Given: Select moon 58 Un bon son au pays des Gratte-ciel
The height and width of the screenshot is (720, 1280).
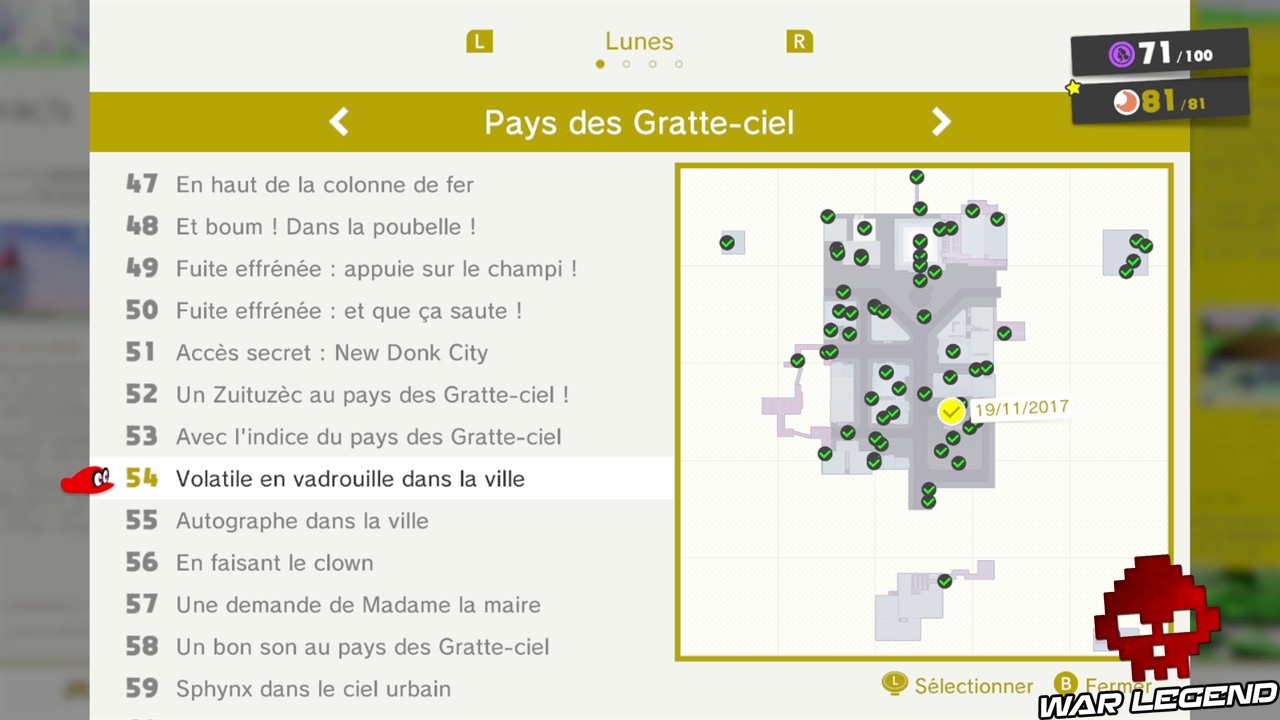Looking at the screenshot, I should coord(362,647).
